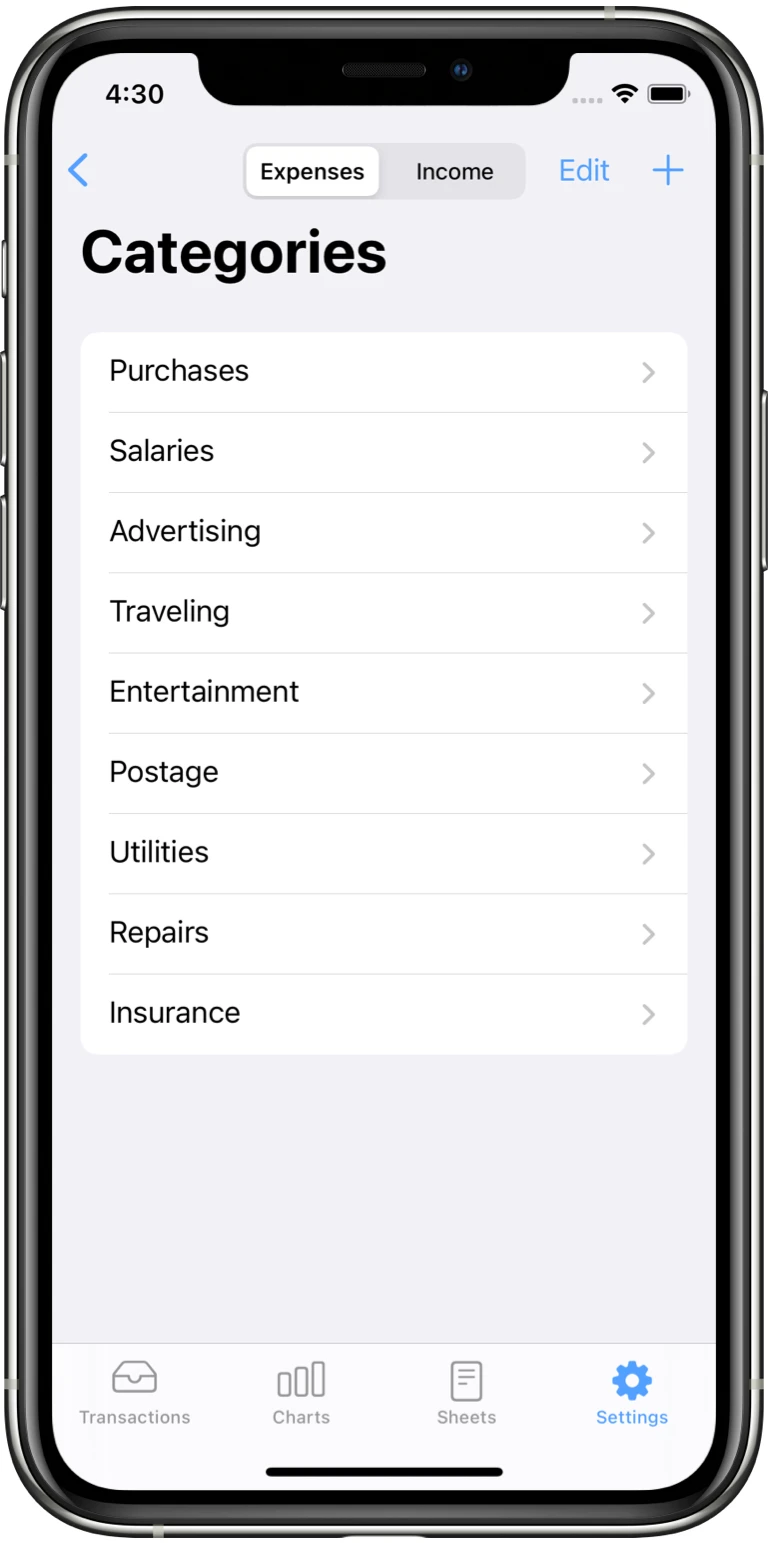Tap the Edit button
This screenshot has width=768, height=1543.
point(584,170)
